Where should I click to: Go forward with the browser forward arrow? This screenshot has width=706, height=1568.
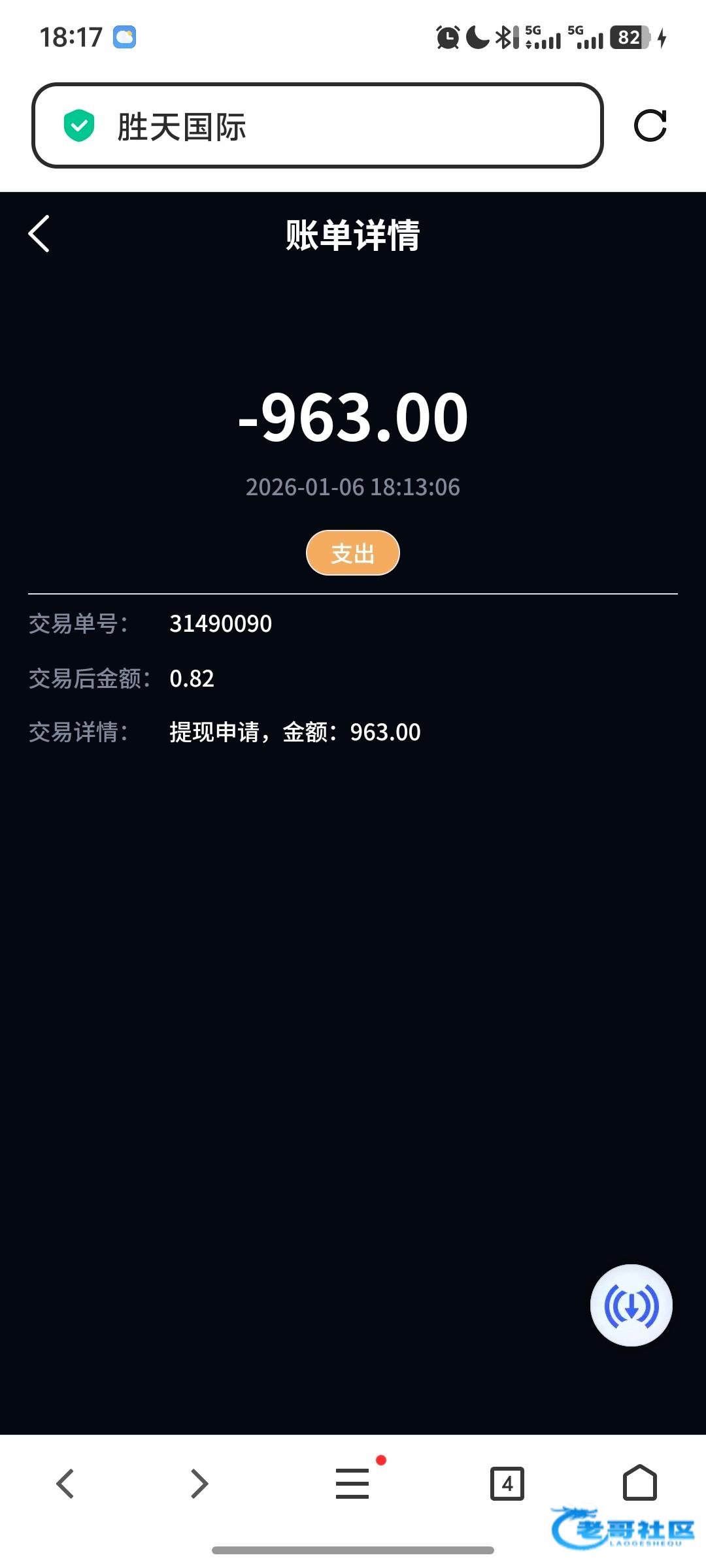199,1484
